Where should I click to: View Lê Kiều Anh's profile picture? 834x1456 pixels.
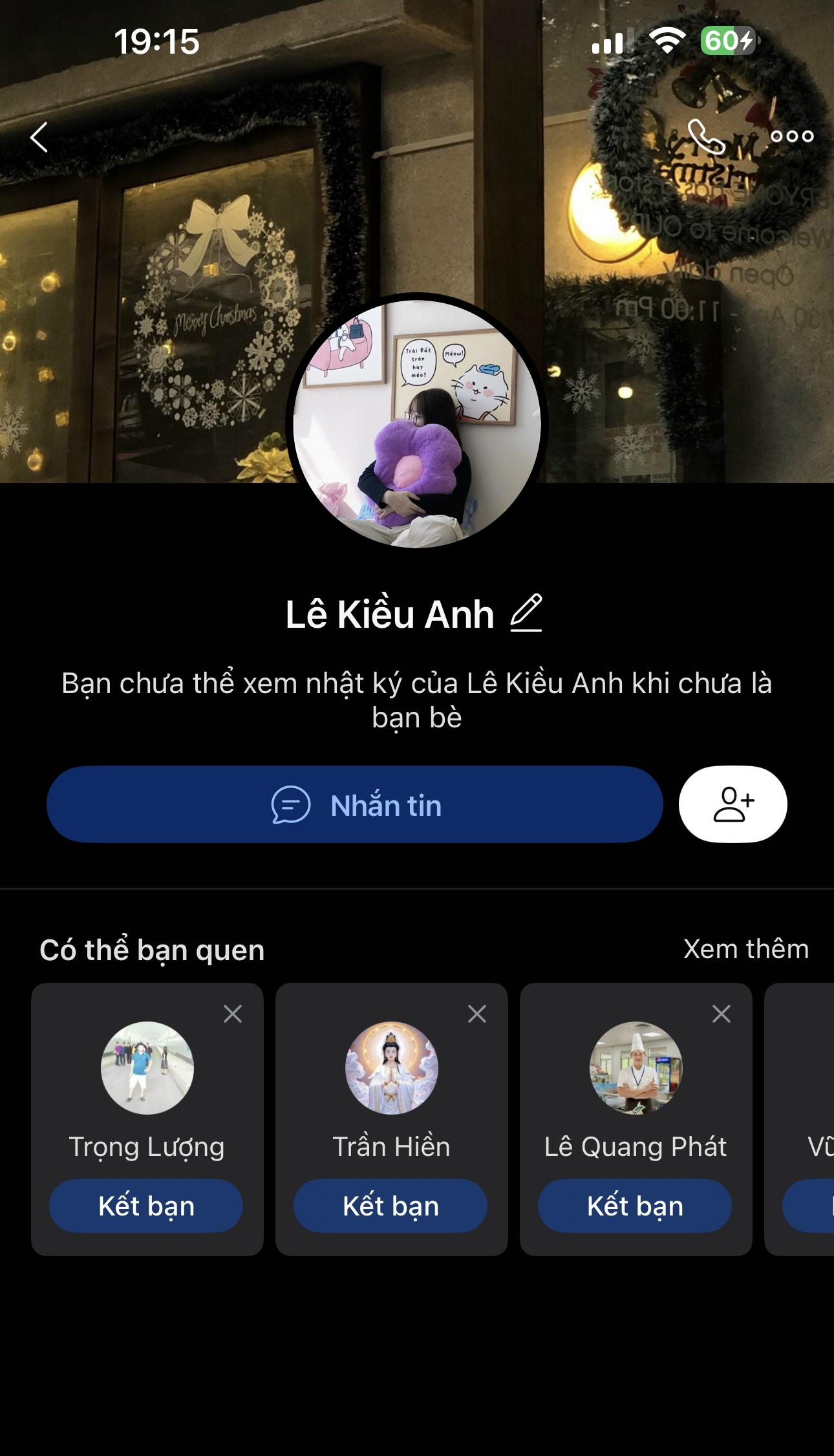click(417, 423)
